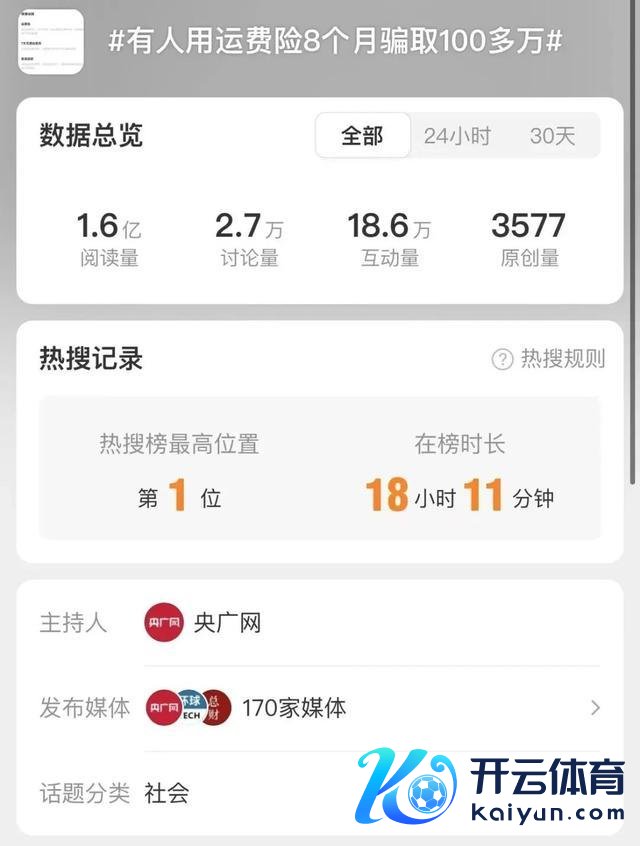Switch to the 24小时 tab
Screen dimensions: 640x846
pyautogui.click(x=457, y=136)
